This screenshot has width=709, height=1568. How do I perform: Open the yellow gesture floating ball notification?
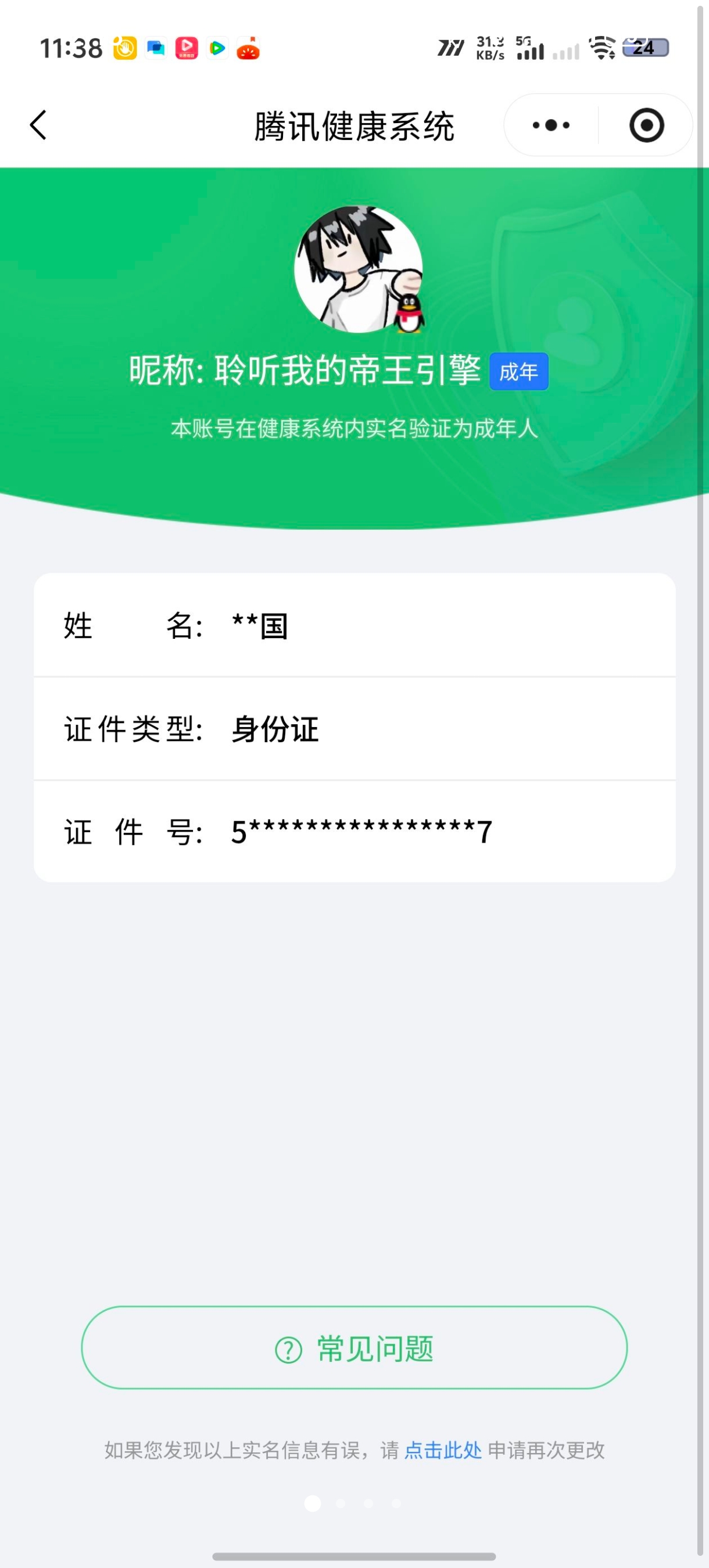click(x=124, y=48)
